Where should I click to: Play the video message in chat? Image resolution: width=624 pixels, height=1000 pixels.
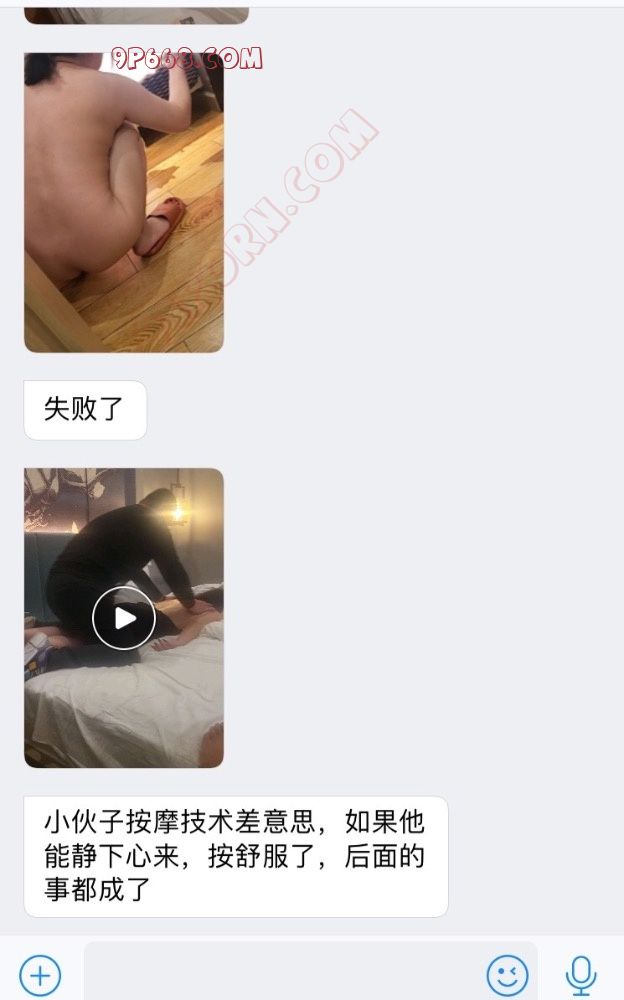[124, 618]
